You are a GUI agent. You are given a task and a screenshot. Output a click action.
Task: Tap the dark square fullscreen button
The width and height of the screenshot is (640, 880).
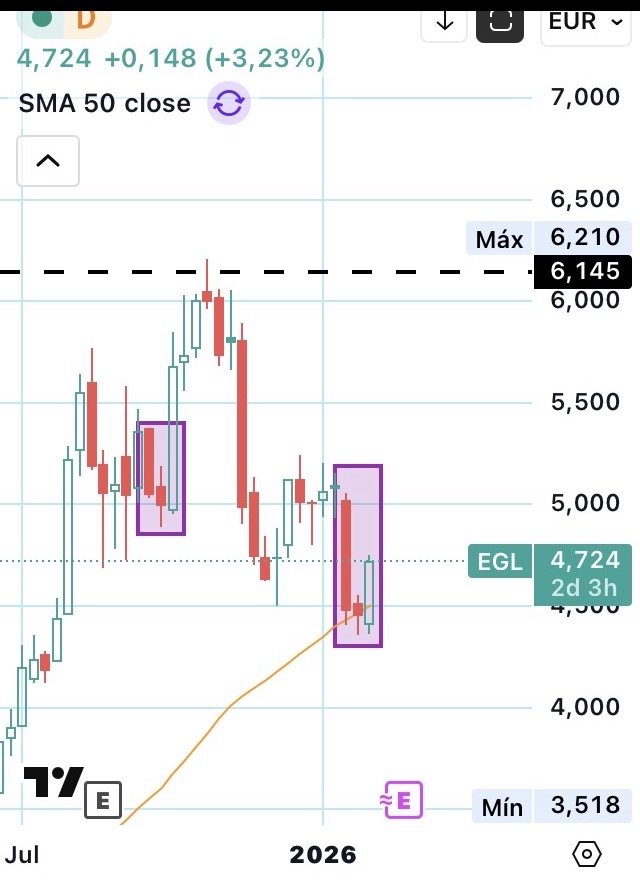pyautogui.click(x=500, y=20)
